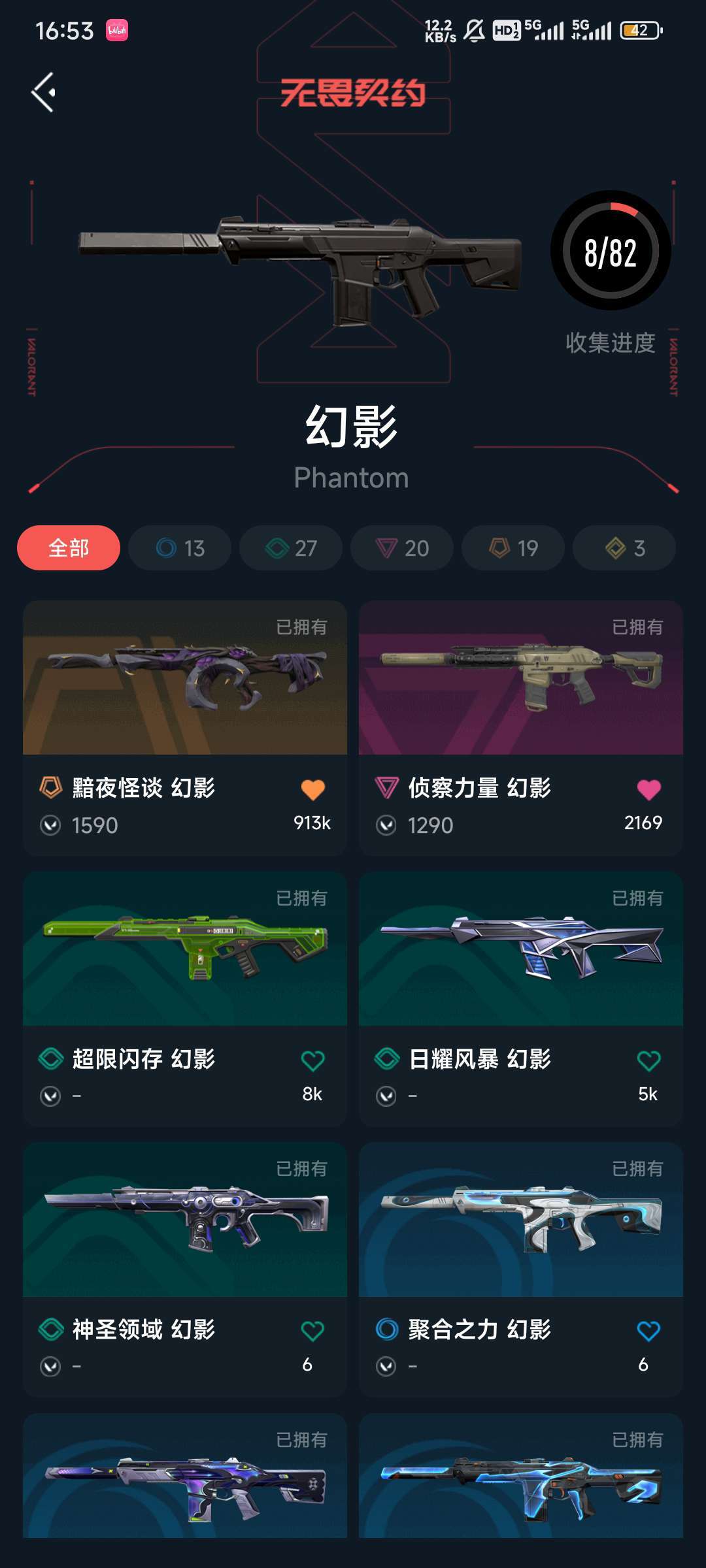The width and height of the screenshot is (706, 1568).
Task: Go back using the top-left arrow
Action: [44, 92]
